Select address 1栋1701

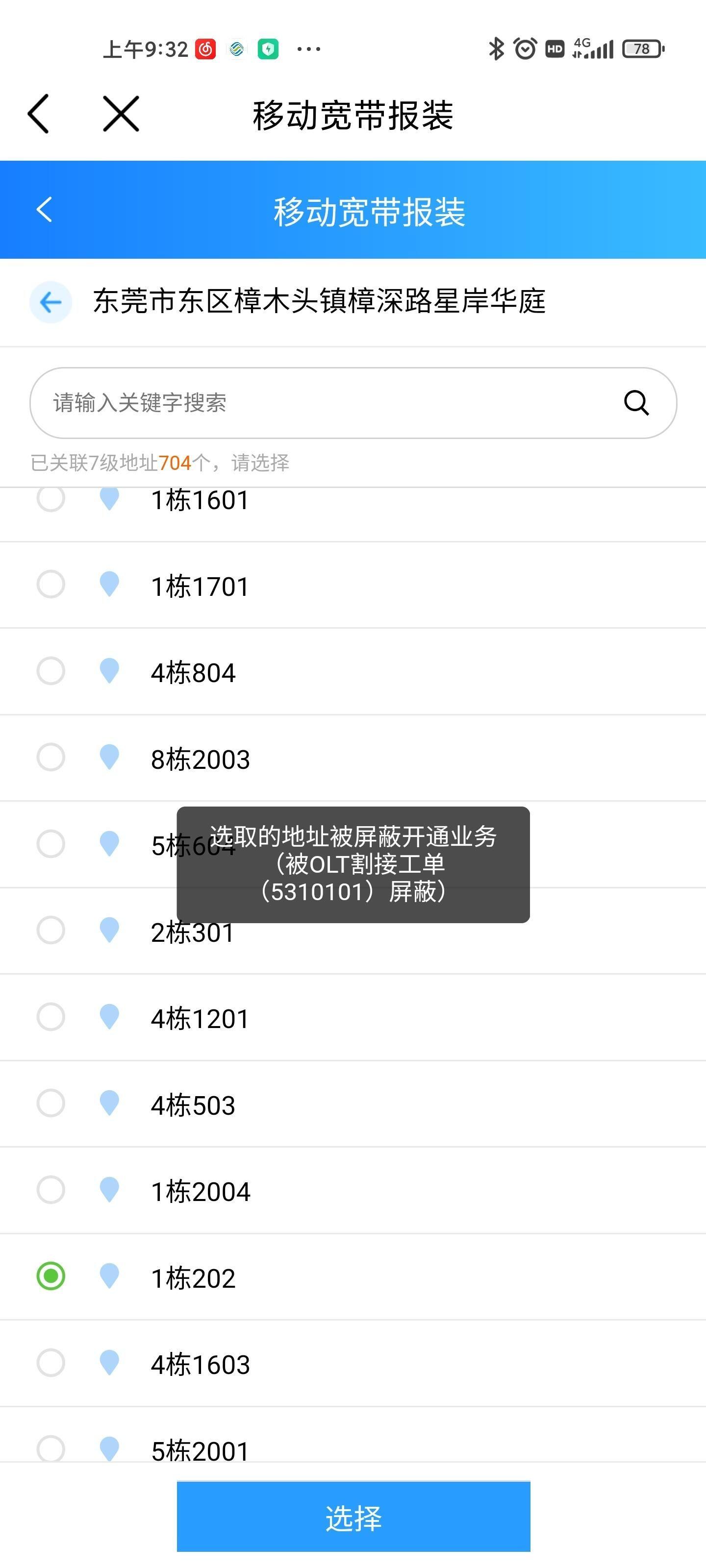tap(353, 585)
